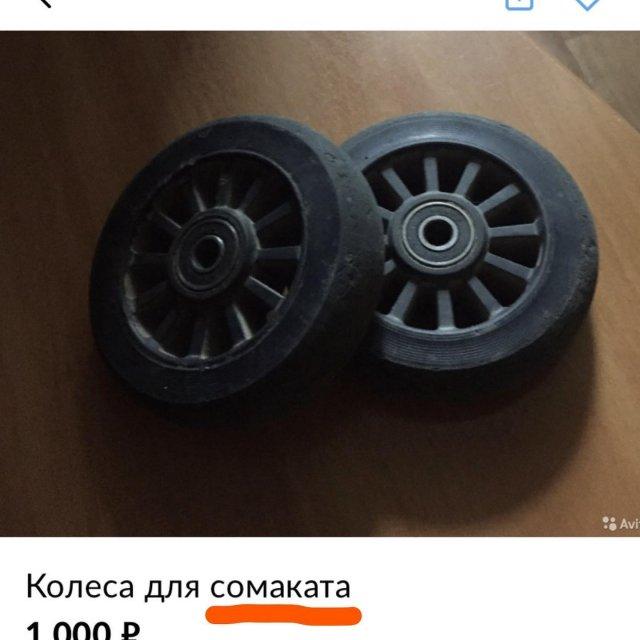The width and height of the screenshot is (640, 640).
Task: Add this listing to favorites with the heart icon
Action: click(x=589, y=4)
